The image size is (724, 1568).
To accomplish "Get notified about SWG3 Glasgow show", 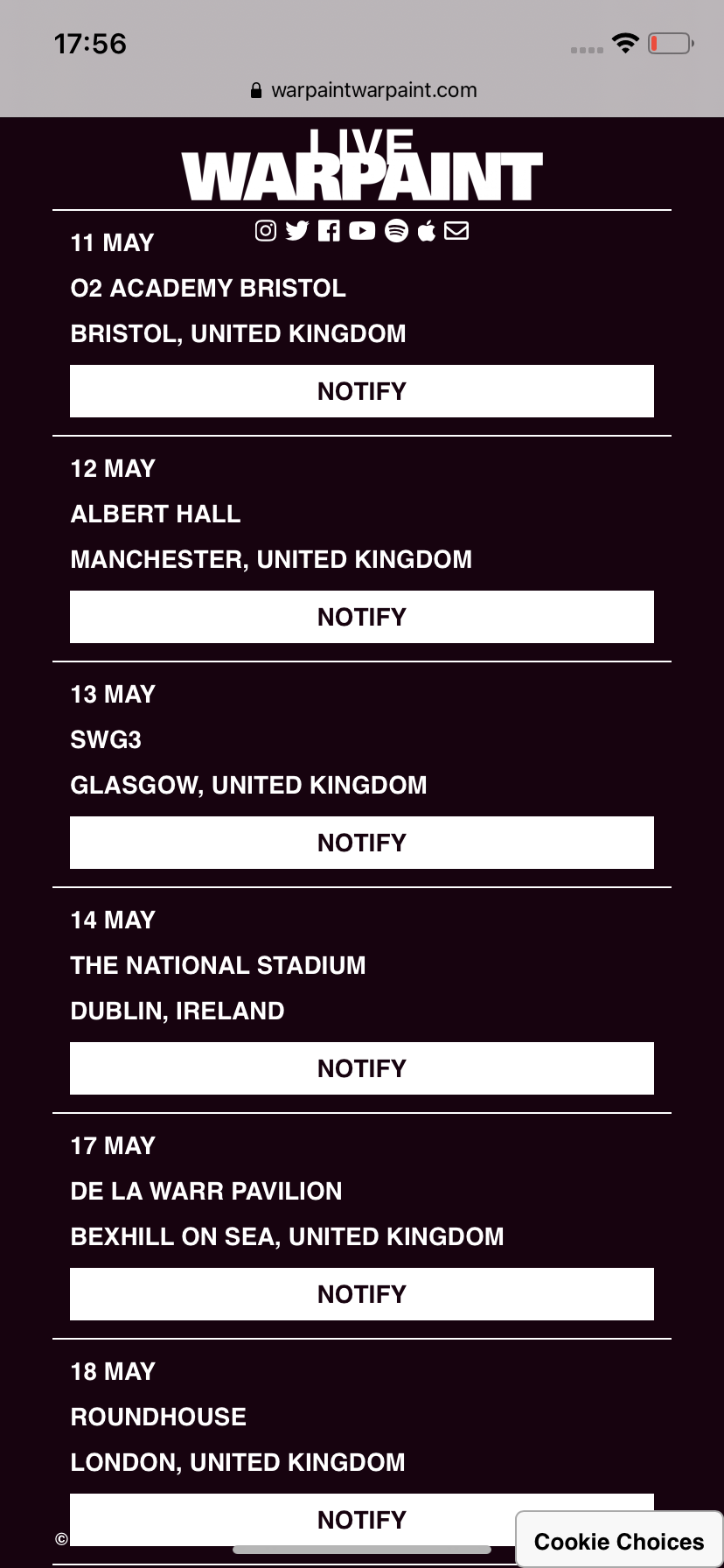I will [362, 843].
